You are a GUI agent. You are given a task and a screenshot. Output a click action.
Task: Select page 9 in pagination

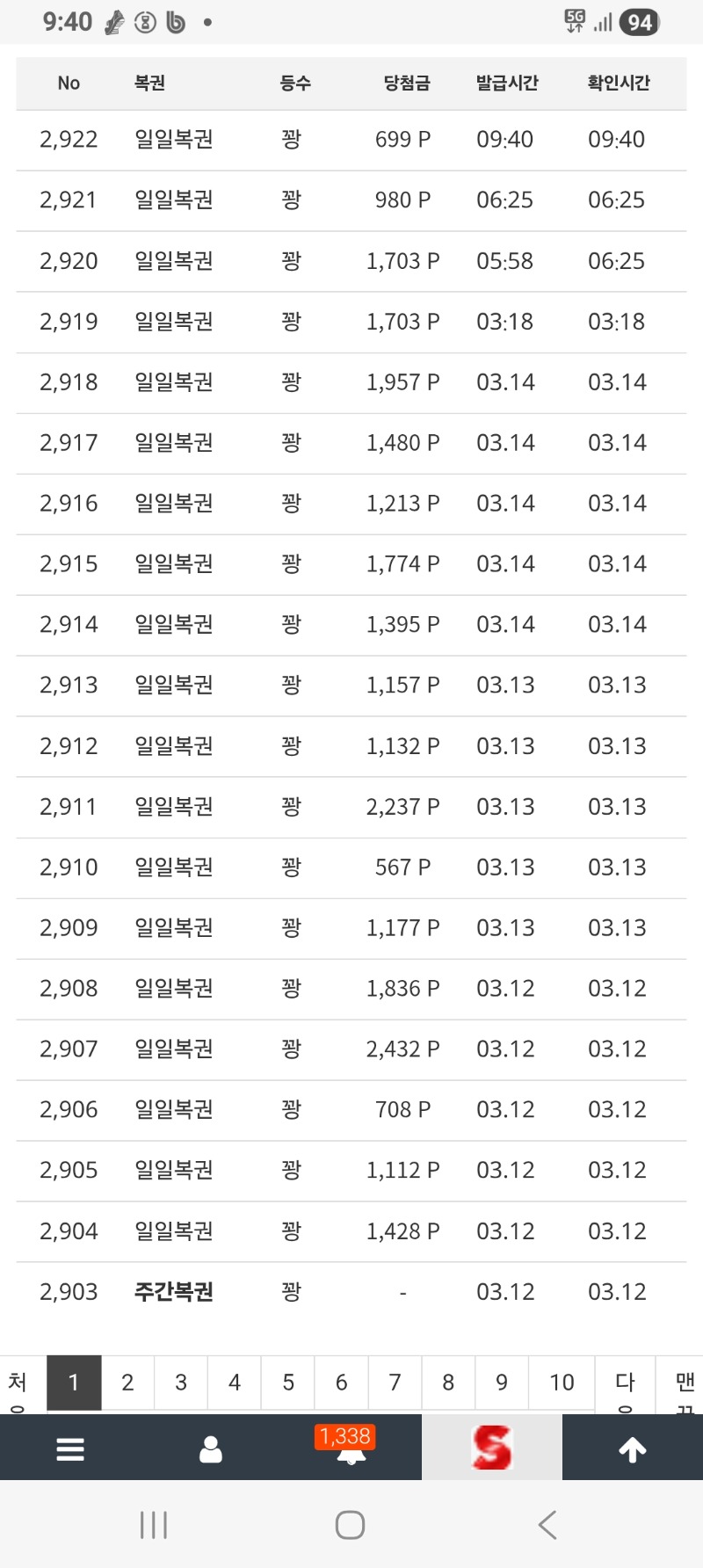click(502, 1383)
